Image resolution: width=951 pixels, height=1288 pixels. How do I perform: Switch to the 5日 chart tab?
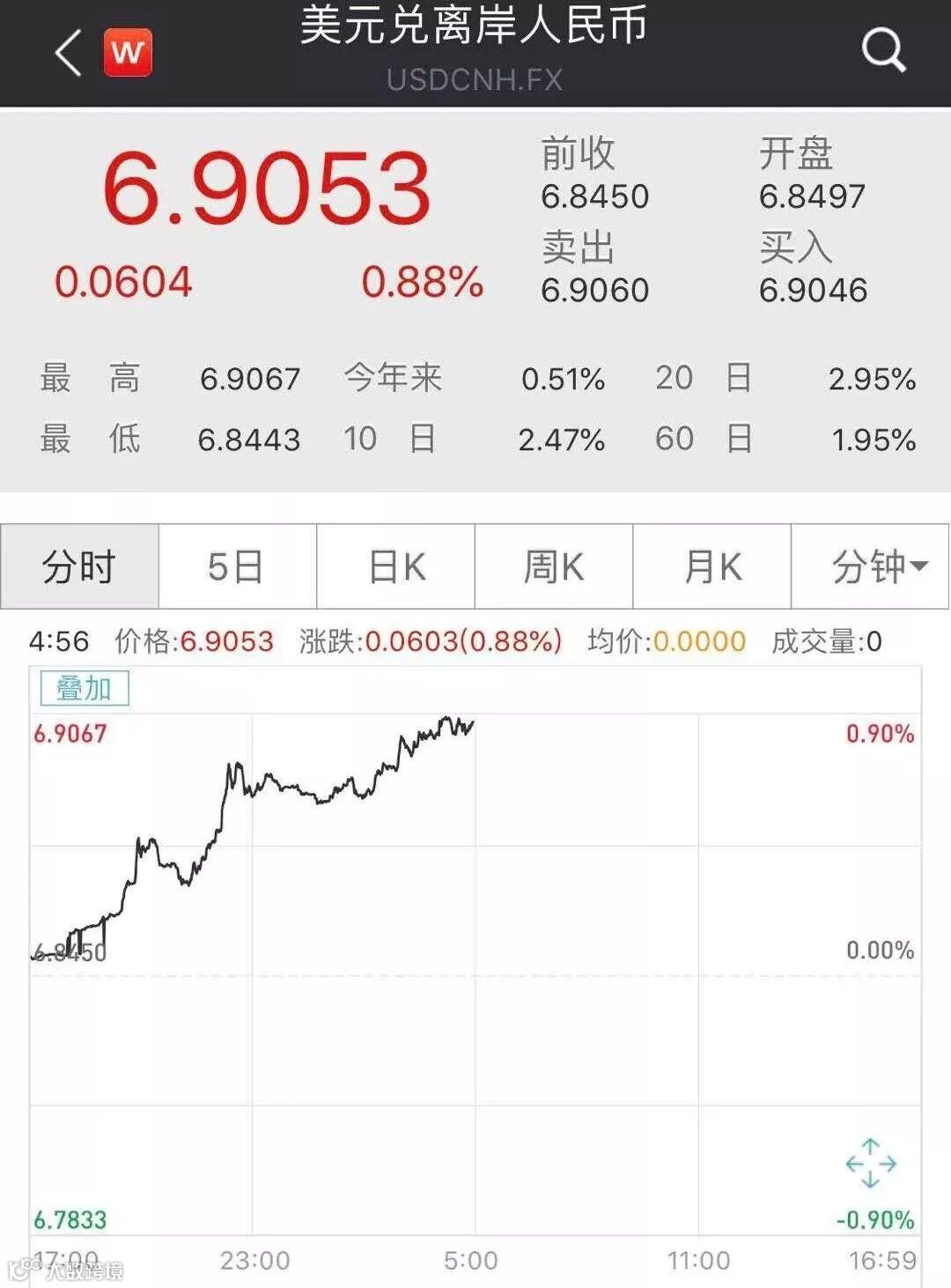[x=237, y=566]
